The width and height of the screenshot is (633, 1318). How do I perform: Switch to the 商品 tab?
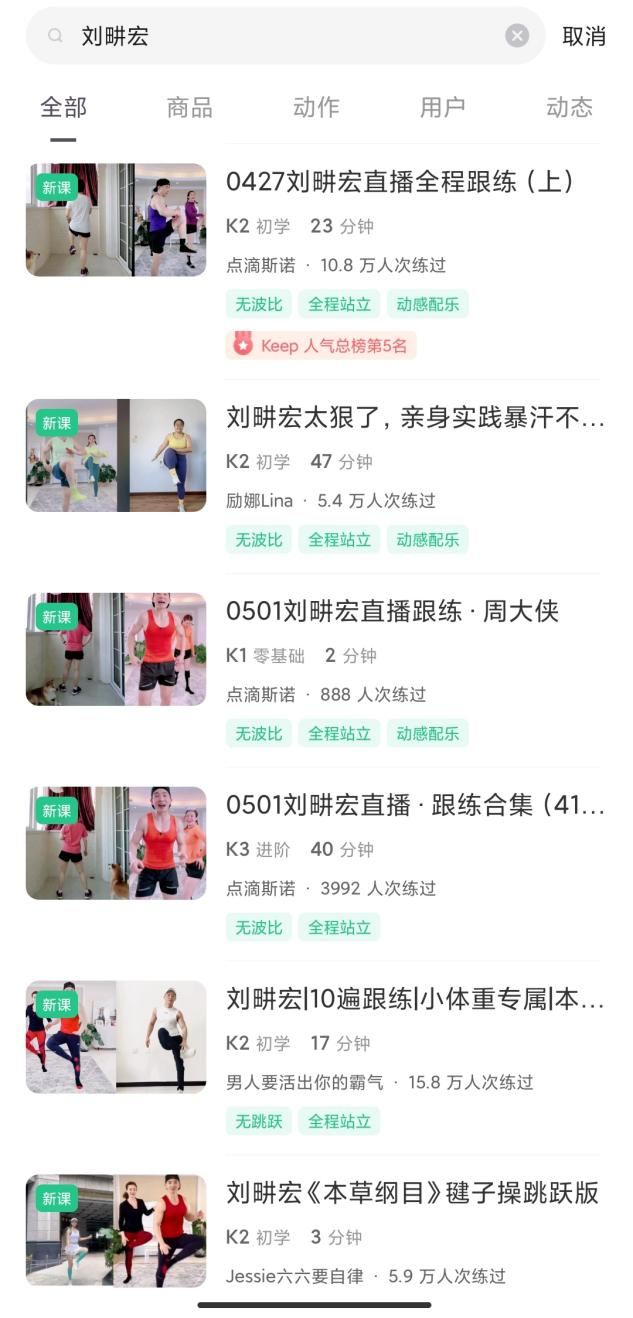[x=190, y=107]
